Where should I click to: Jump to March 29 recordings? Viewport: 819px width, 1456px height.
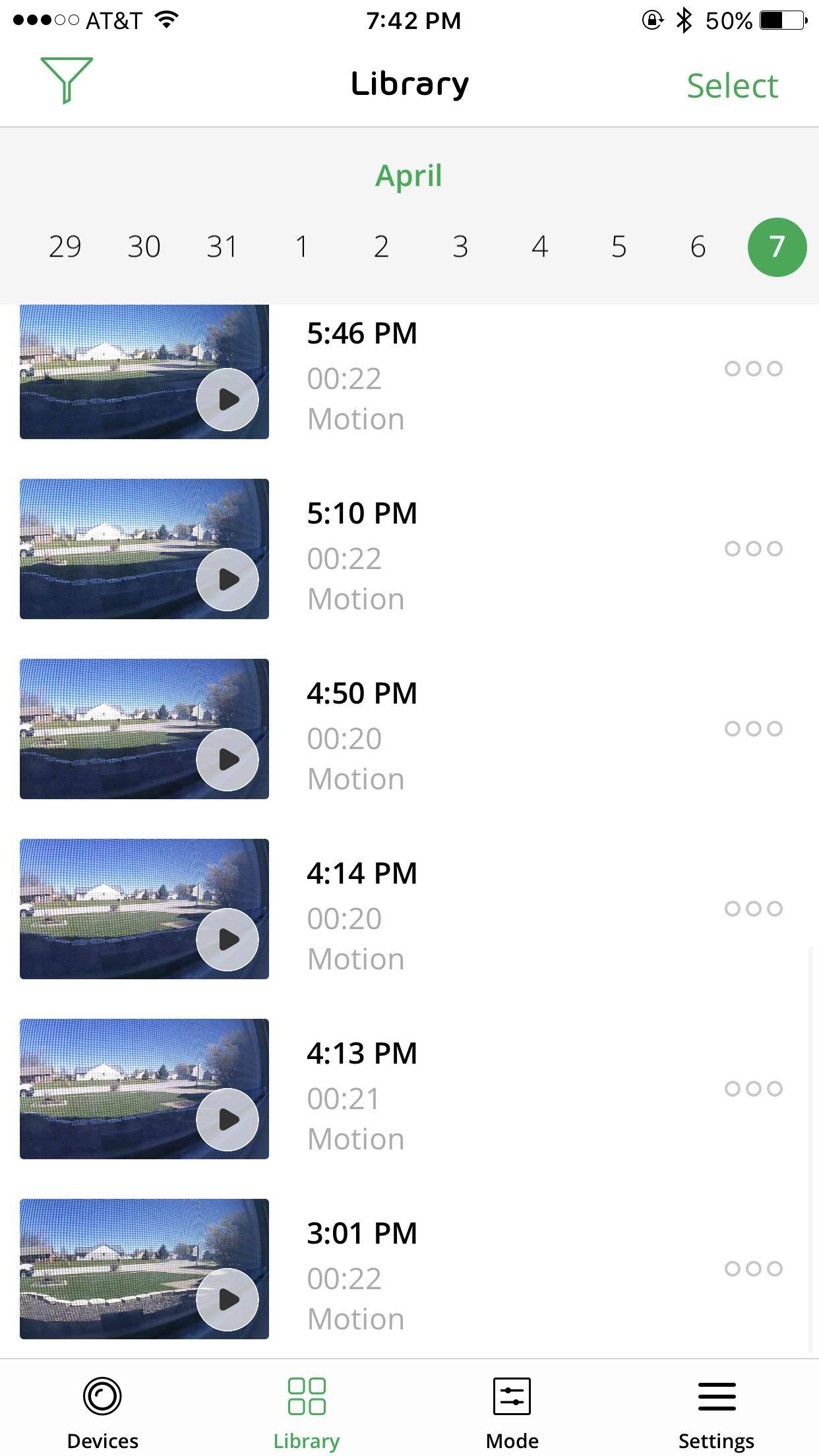[65, 247]
